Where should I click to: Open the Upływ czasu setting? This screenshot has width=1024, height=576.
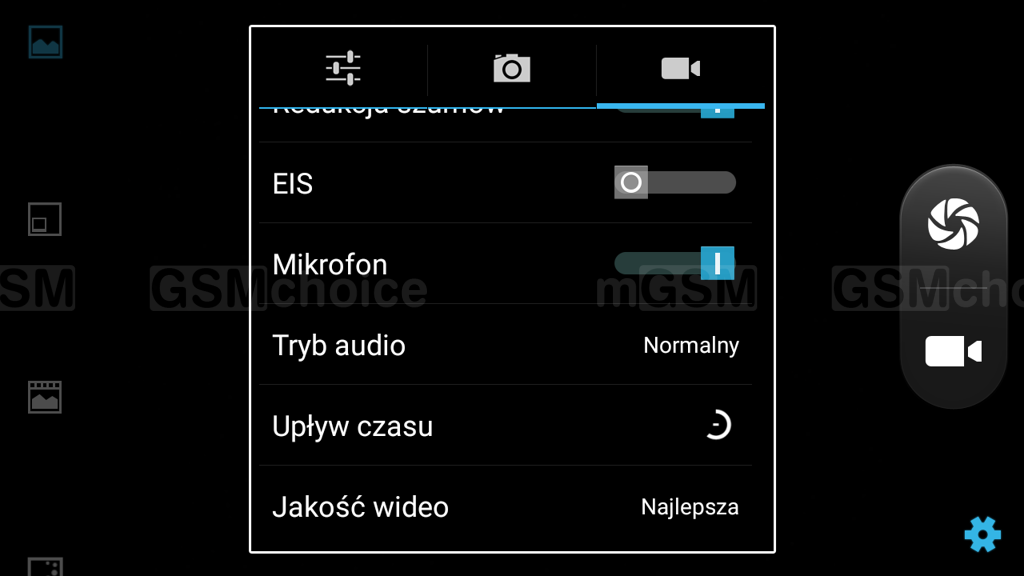pos(505,426)
